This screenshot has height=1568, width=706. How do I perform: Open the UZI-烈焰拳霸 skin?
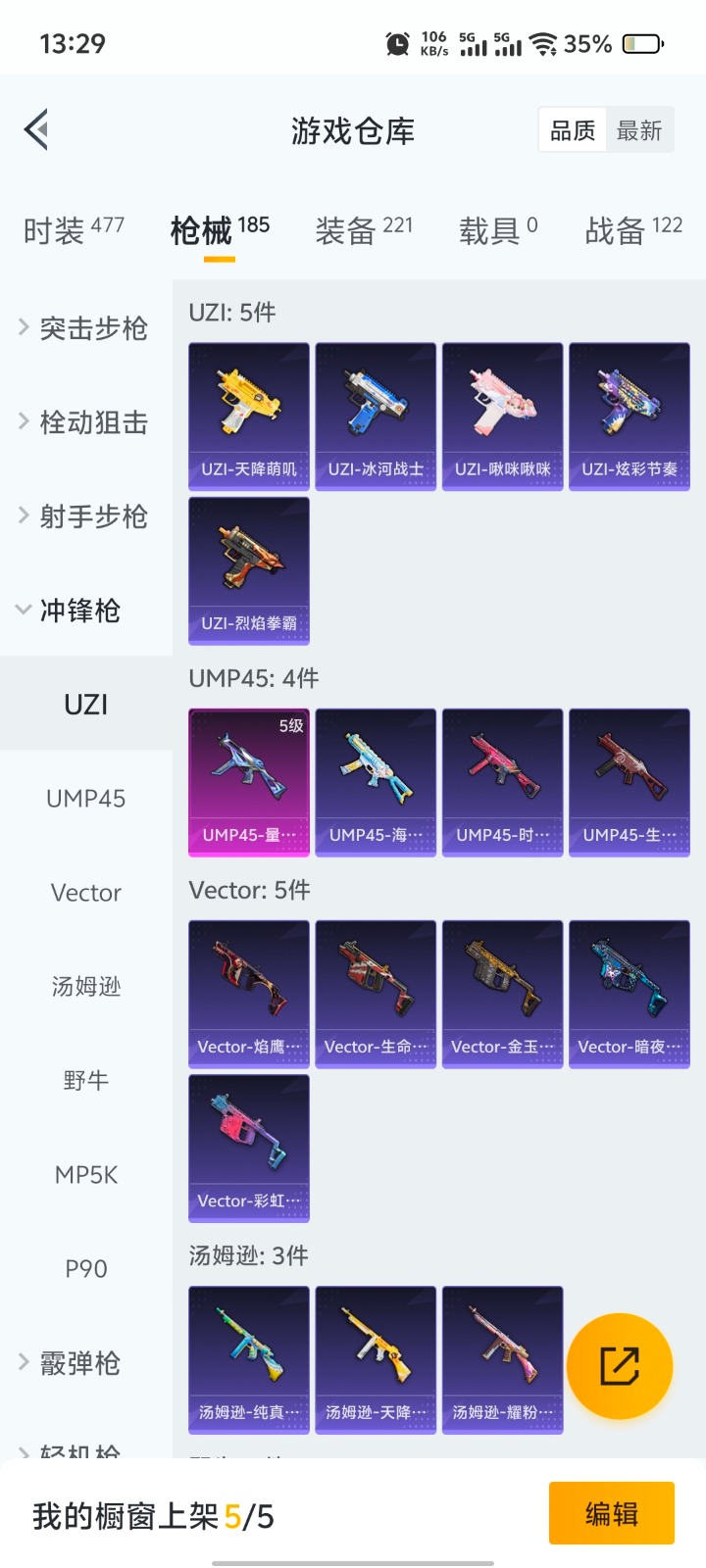pos(249,570)
